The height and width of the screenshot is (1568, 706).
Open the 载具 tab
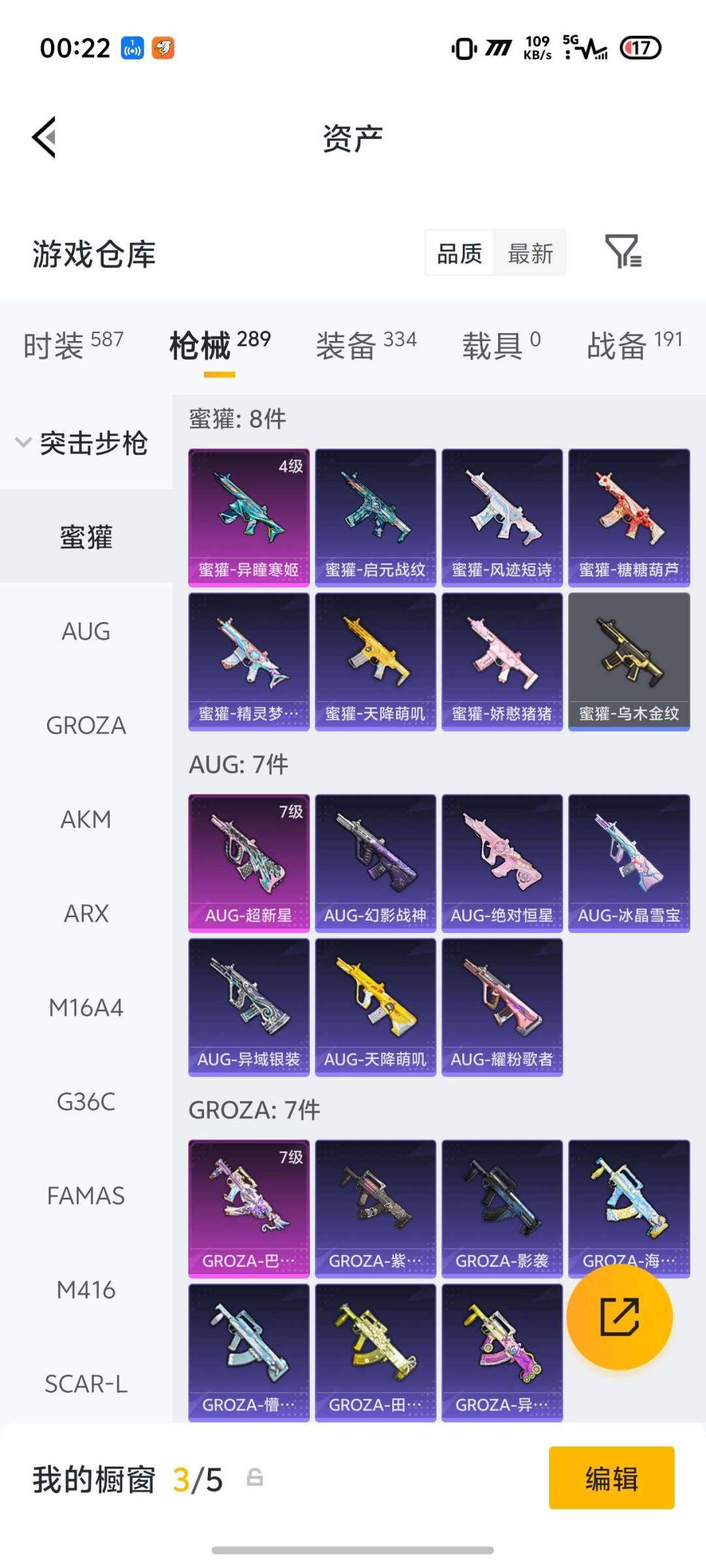click(x=501, y=344)
